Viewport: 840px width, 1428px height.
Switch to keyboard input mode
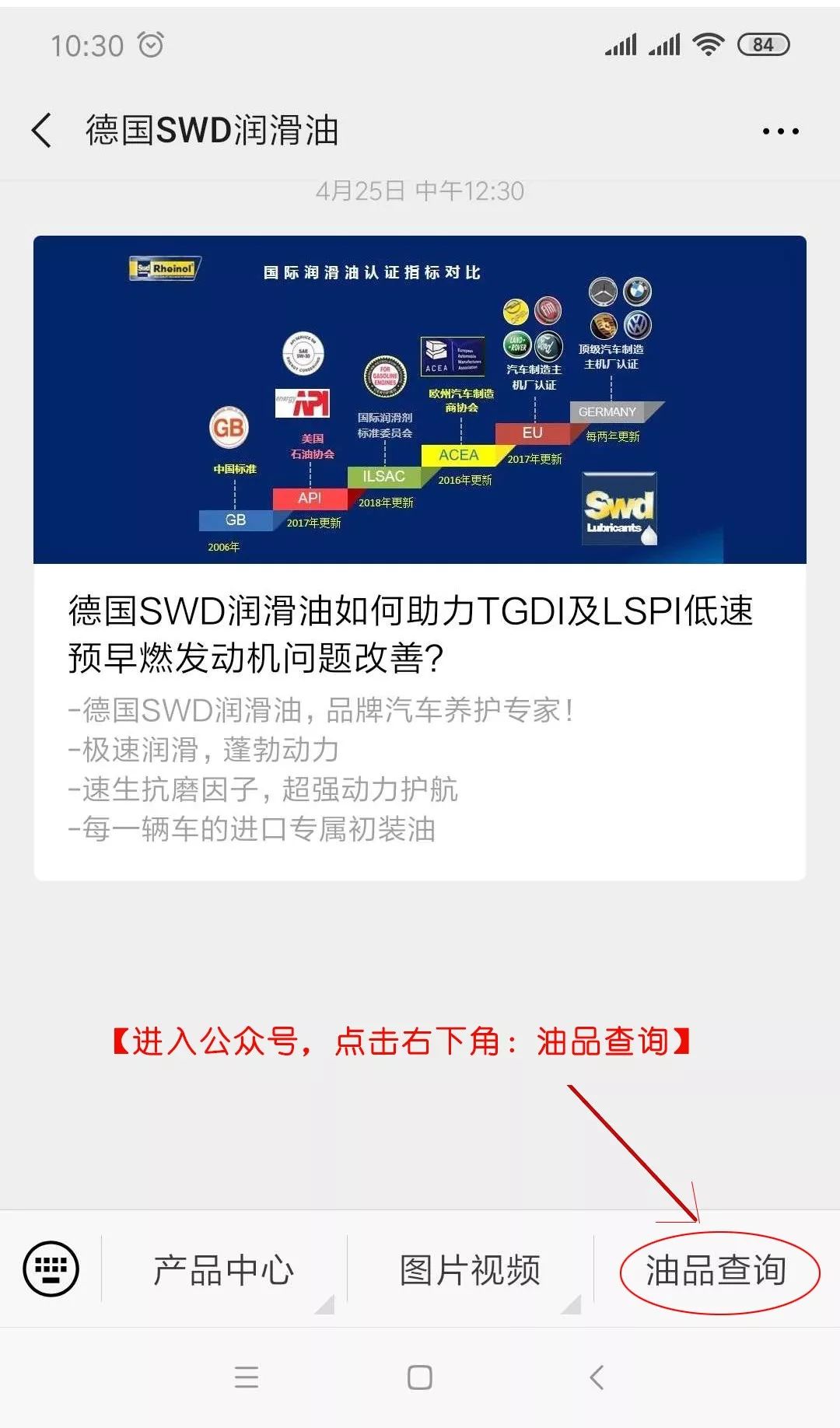(x=51, y=1269)
